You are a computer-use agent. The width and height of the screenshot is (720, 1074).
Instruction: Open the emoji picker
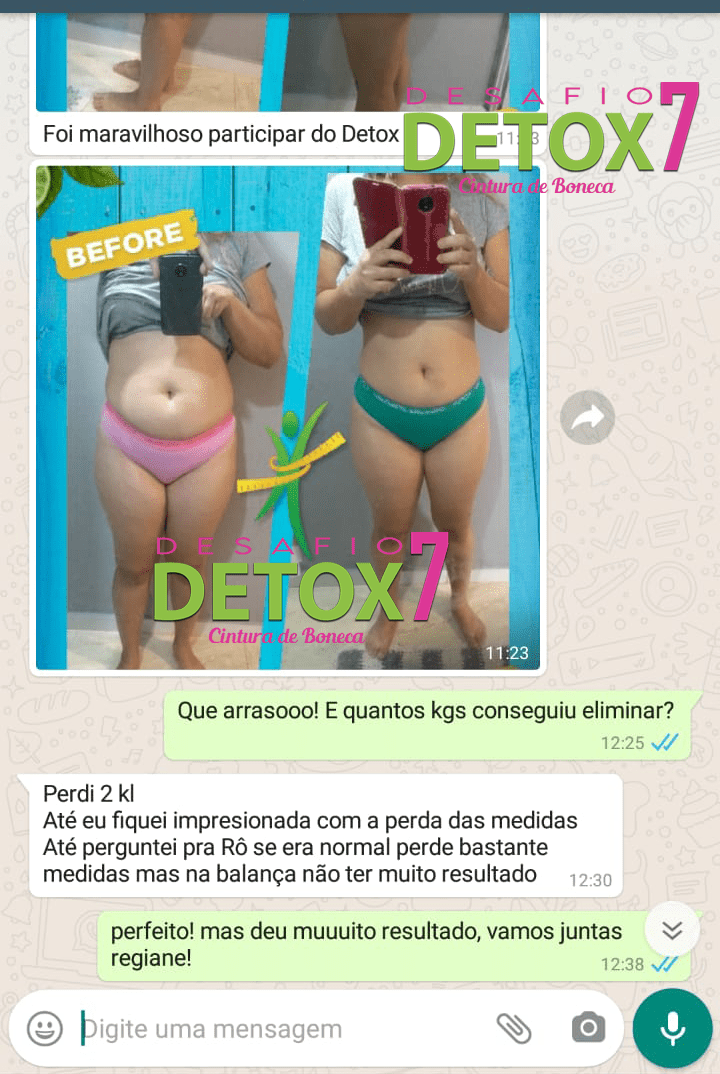(45, 1029)
